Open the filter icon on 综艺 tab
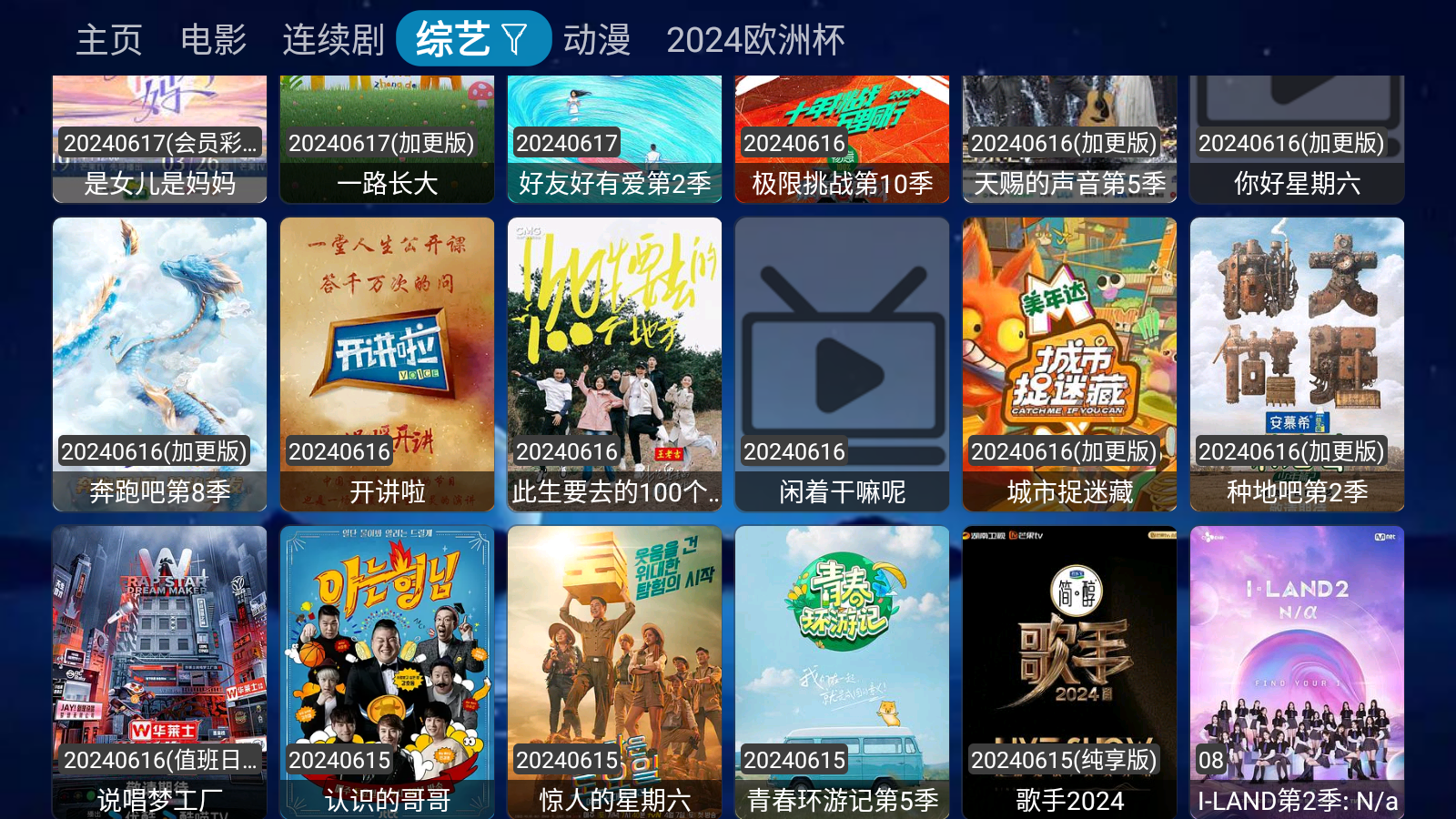The height and width of the screenshot is (819, 1456). pyautogui.click(x=515, y=40)
